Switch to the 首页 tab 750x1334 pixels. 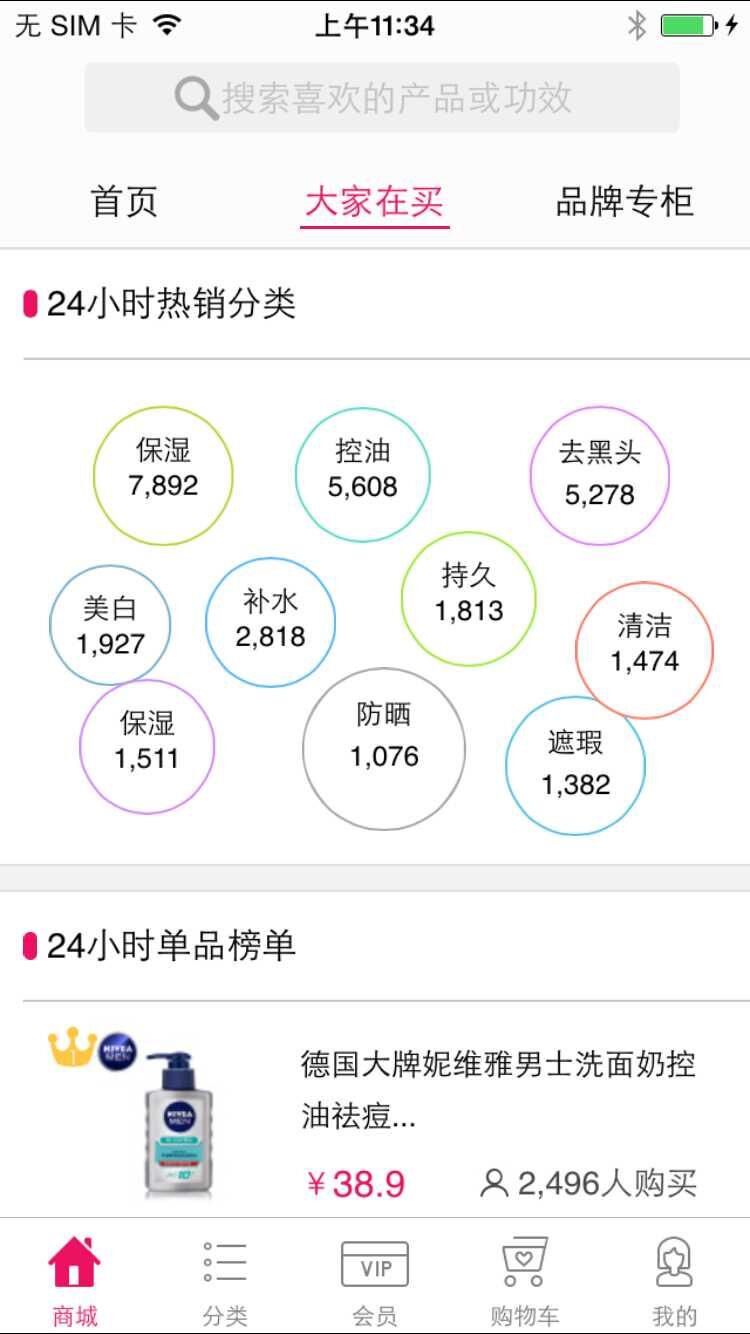pyautogui.click(x=125, y=201)
